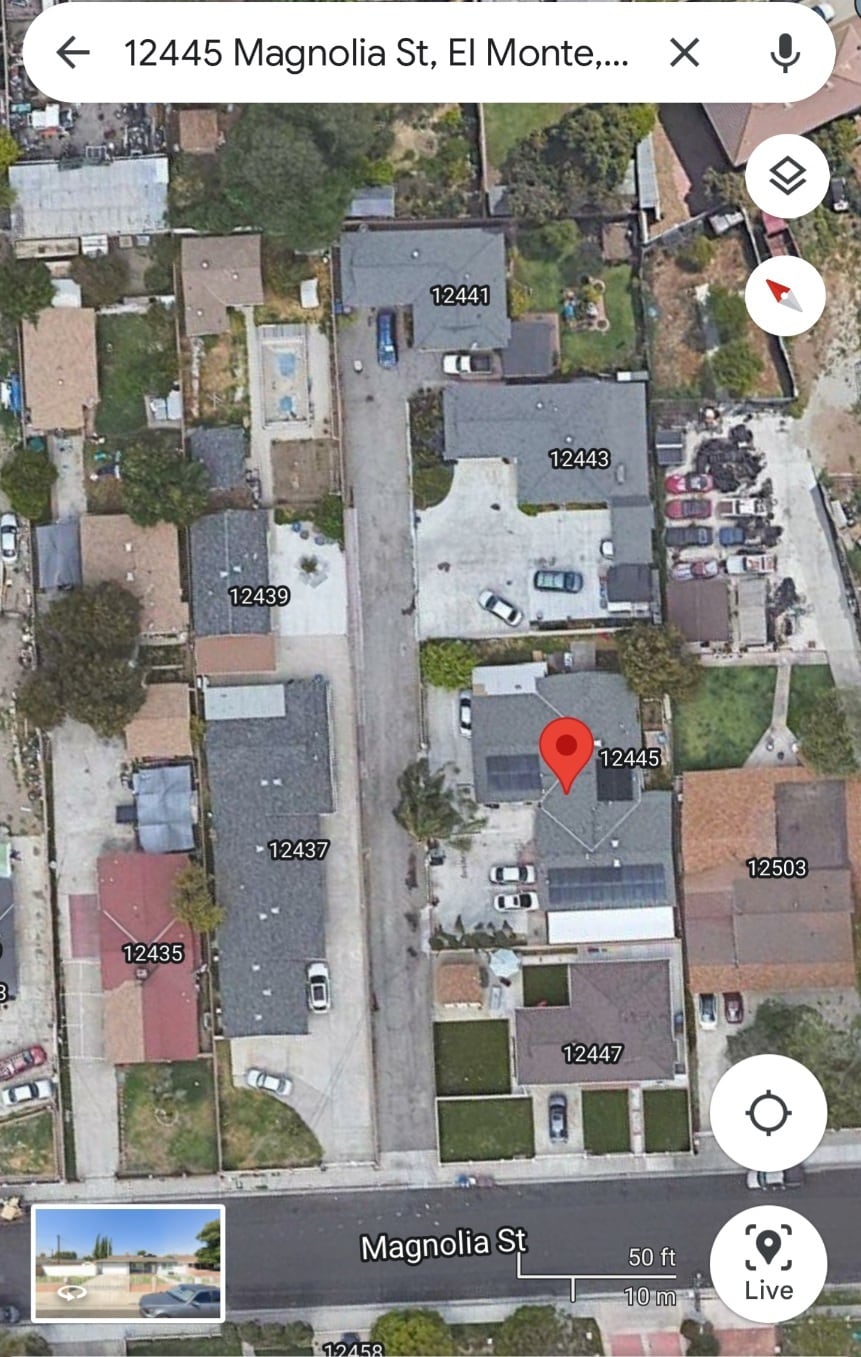Tap the 12435 address label
This screenshot has height=1357, width=861.
[152, 953]
